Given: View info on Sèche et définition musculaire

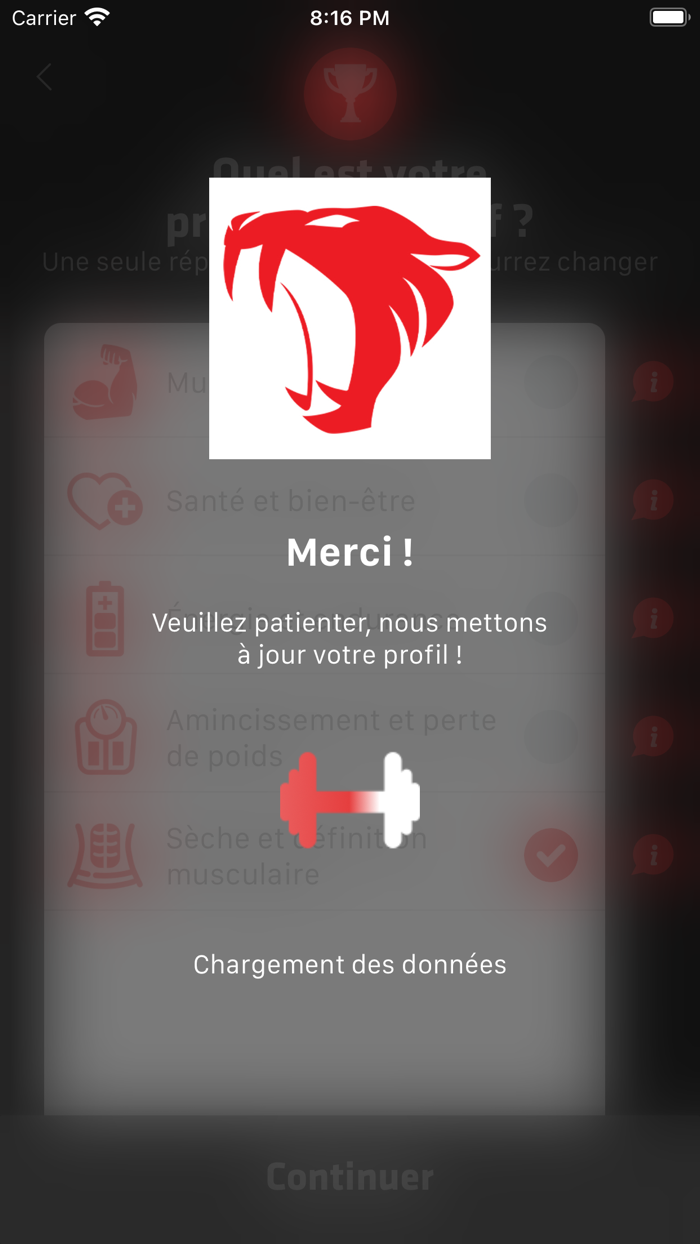Looking at the screenshot, I should point(653,855).
